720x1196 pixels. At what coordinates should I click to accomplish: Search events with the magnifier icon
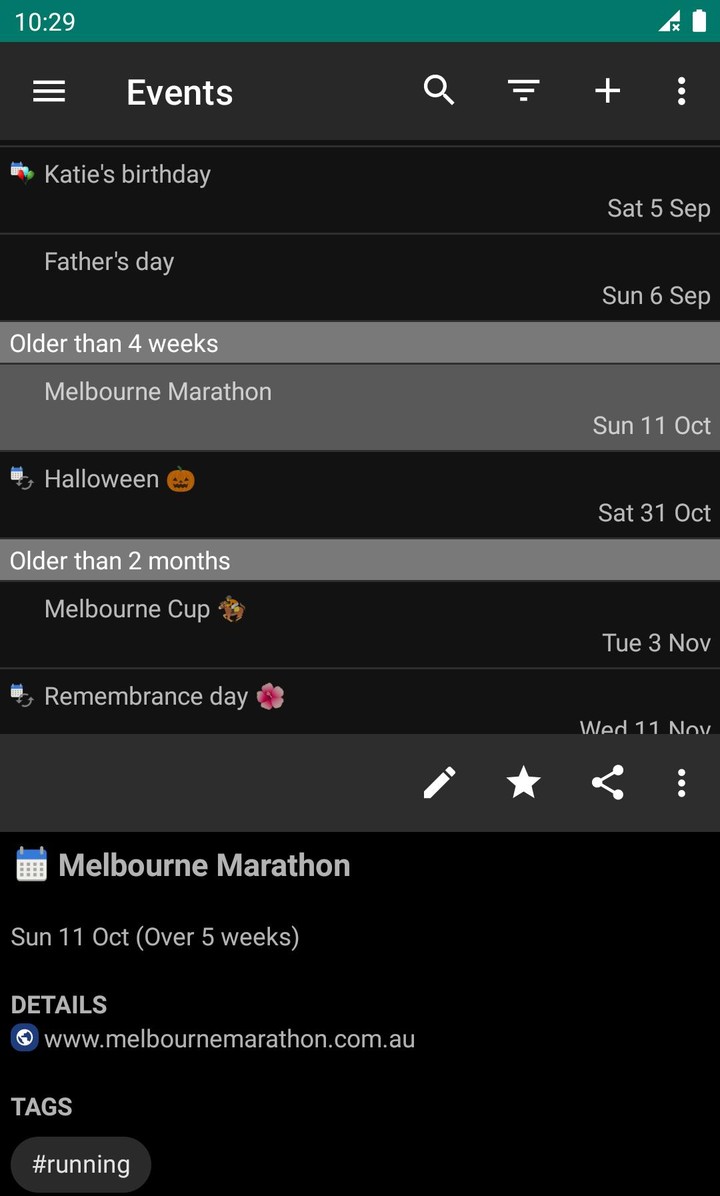tap(439, 91)
